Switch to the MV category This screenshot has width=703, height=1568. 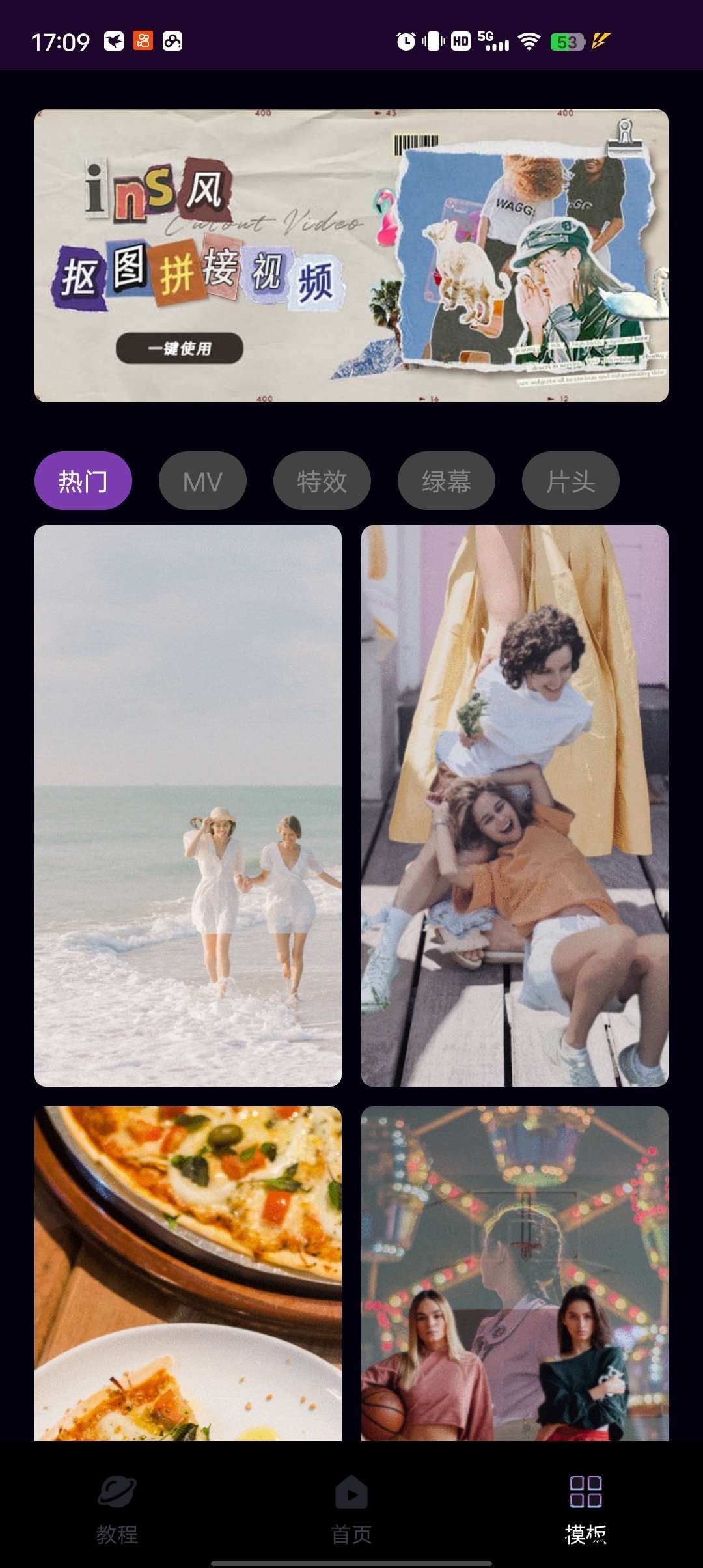pyautogui.click(x=202, y=481)
